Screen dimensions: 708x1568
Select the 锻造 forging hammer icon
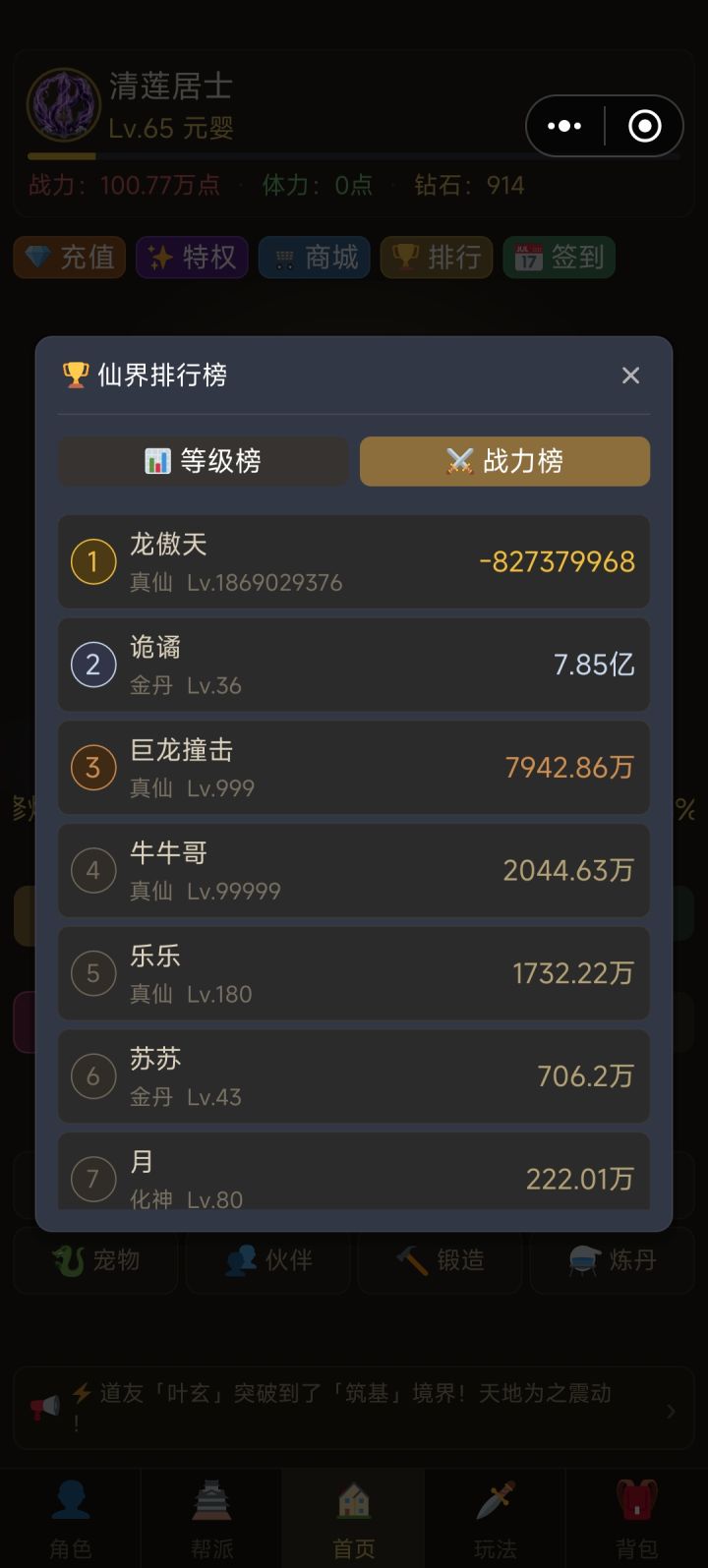point(413,1261)
